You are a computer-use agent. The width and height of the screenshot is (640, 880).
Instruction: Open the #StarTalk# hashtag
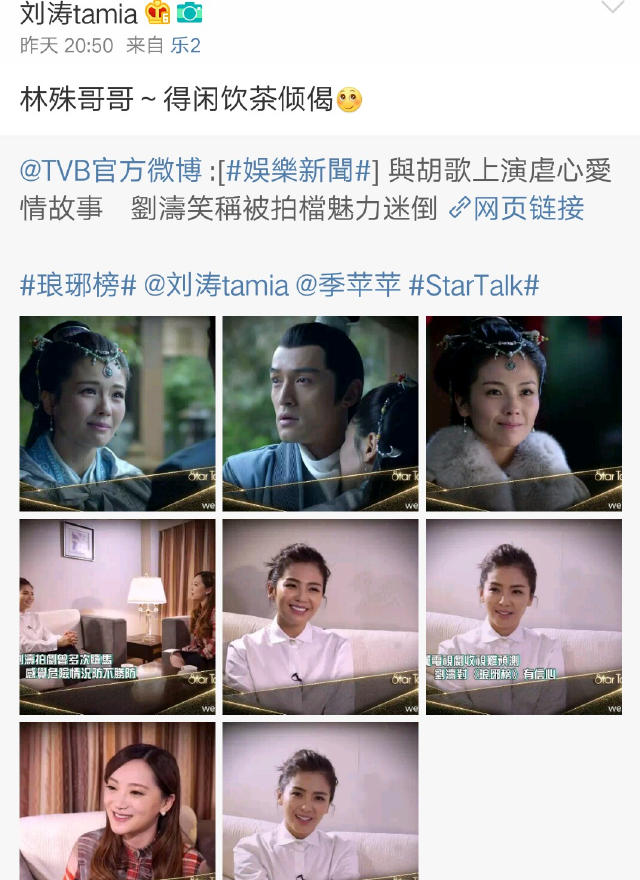[x=474, y=285]
